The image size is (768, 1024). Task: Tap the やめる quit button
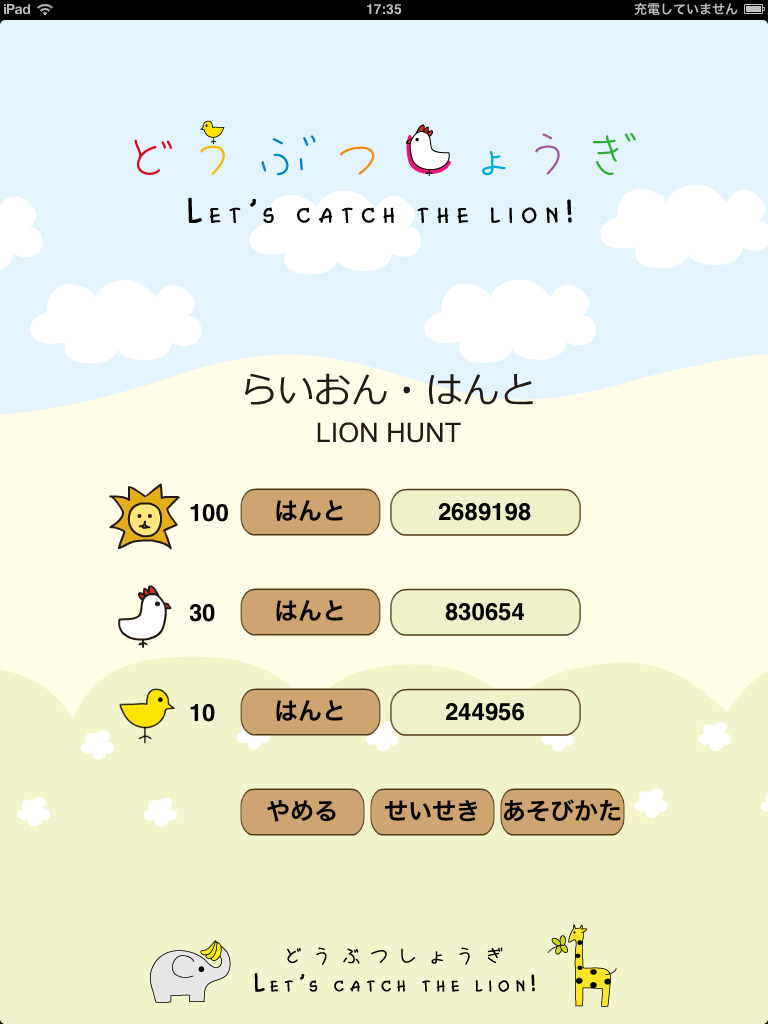(302, 812)
